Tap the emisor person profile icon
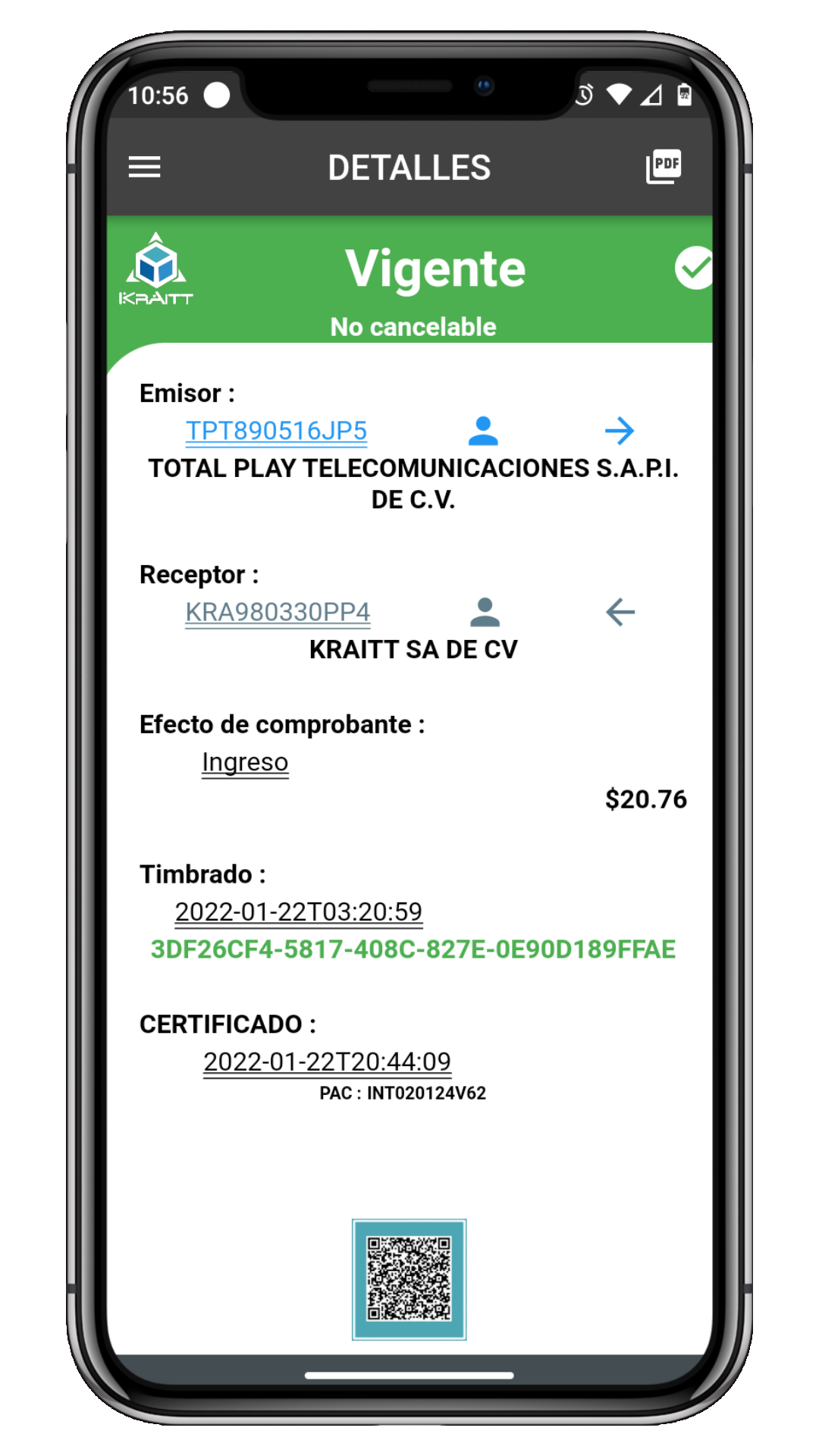Viewport: 819px width, 1456px height. [483, 431]
